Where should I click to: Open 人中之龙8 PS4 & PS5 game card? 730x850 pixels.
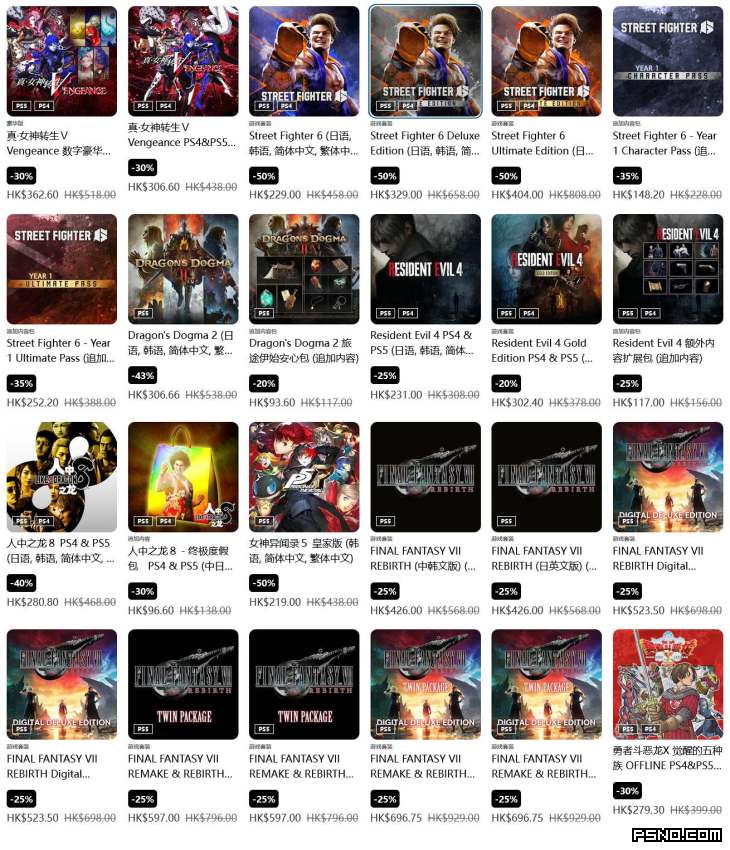(x=61, y=477)
